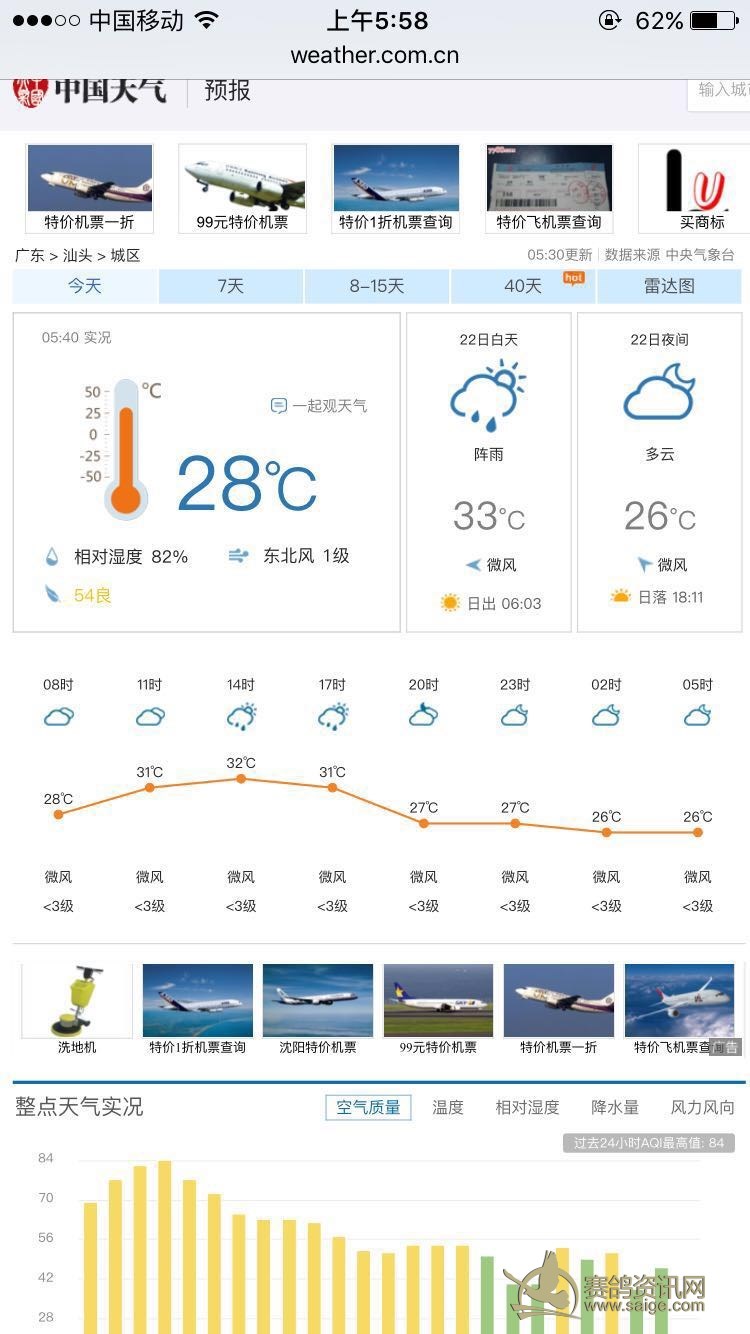This screenshot has height=1334, width=750.
Task: Display the 降水量 chart
Action: coord(615,1107)
